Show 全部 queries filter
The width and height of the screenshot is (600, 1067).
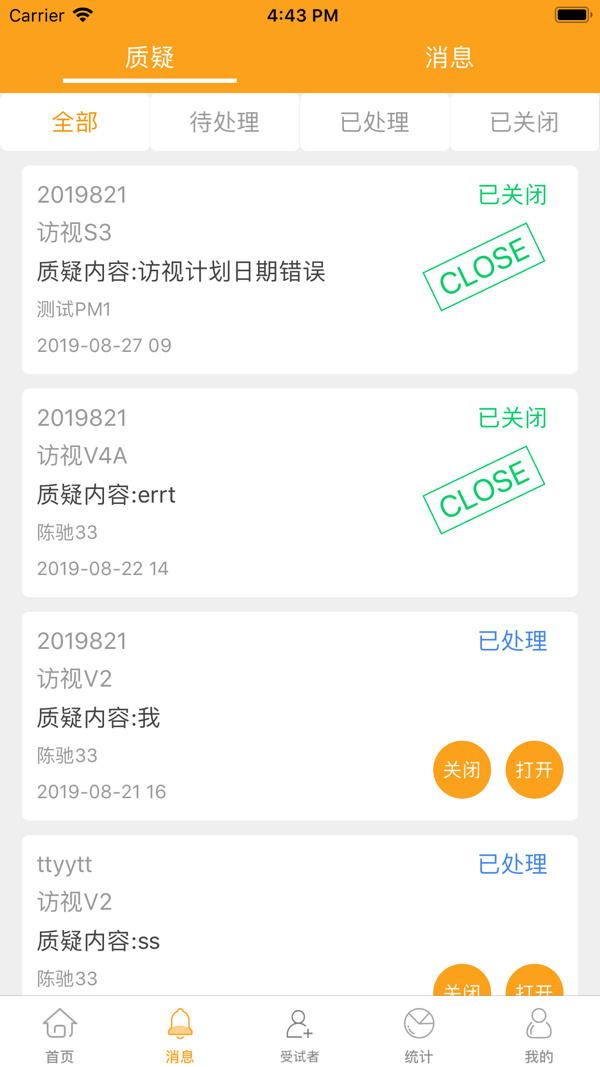pos(75,122)
